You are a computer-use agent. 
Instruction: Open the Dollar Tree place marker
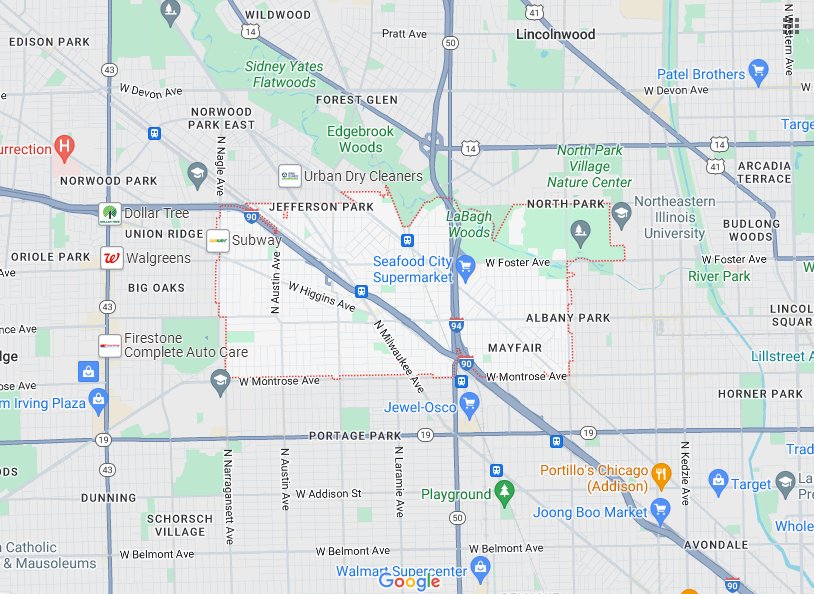[109, 213]
